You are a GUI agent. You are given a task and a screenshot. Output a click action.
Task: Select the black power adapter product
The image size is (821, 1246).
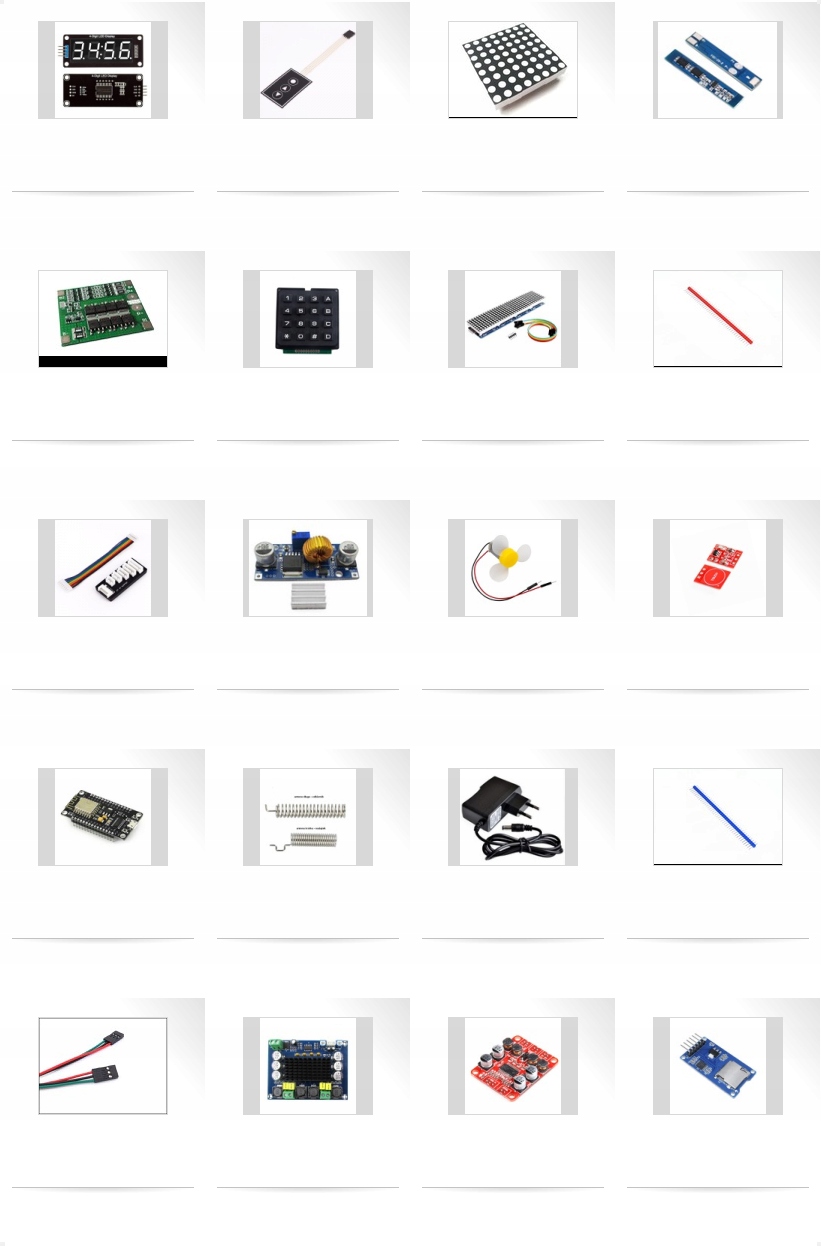513,816
